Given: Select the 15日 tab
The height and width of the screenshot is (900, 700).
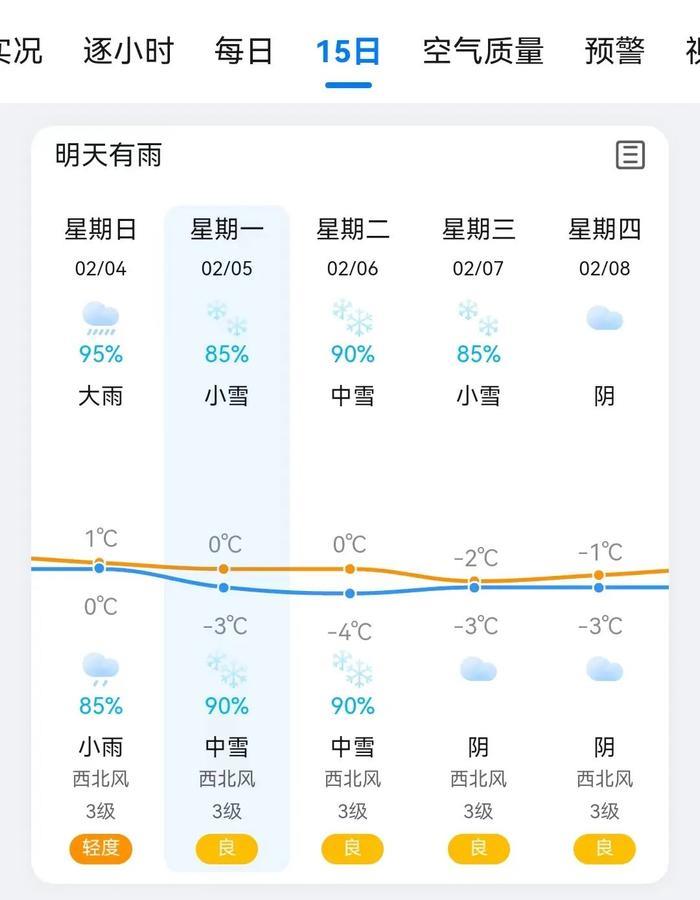Looking at the screenshot, I should tap(348, 51).
